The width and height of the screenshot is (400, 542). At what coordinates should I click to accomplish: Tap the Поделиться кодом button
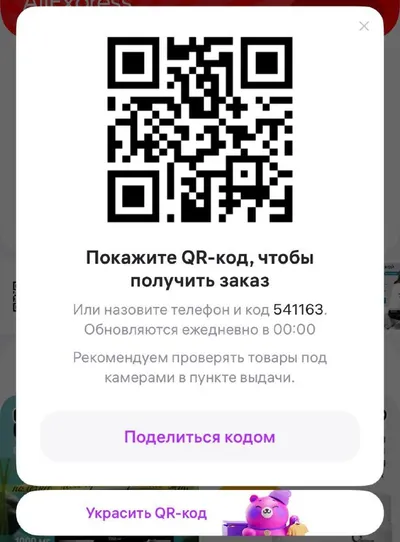(200, 437)
